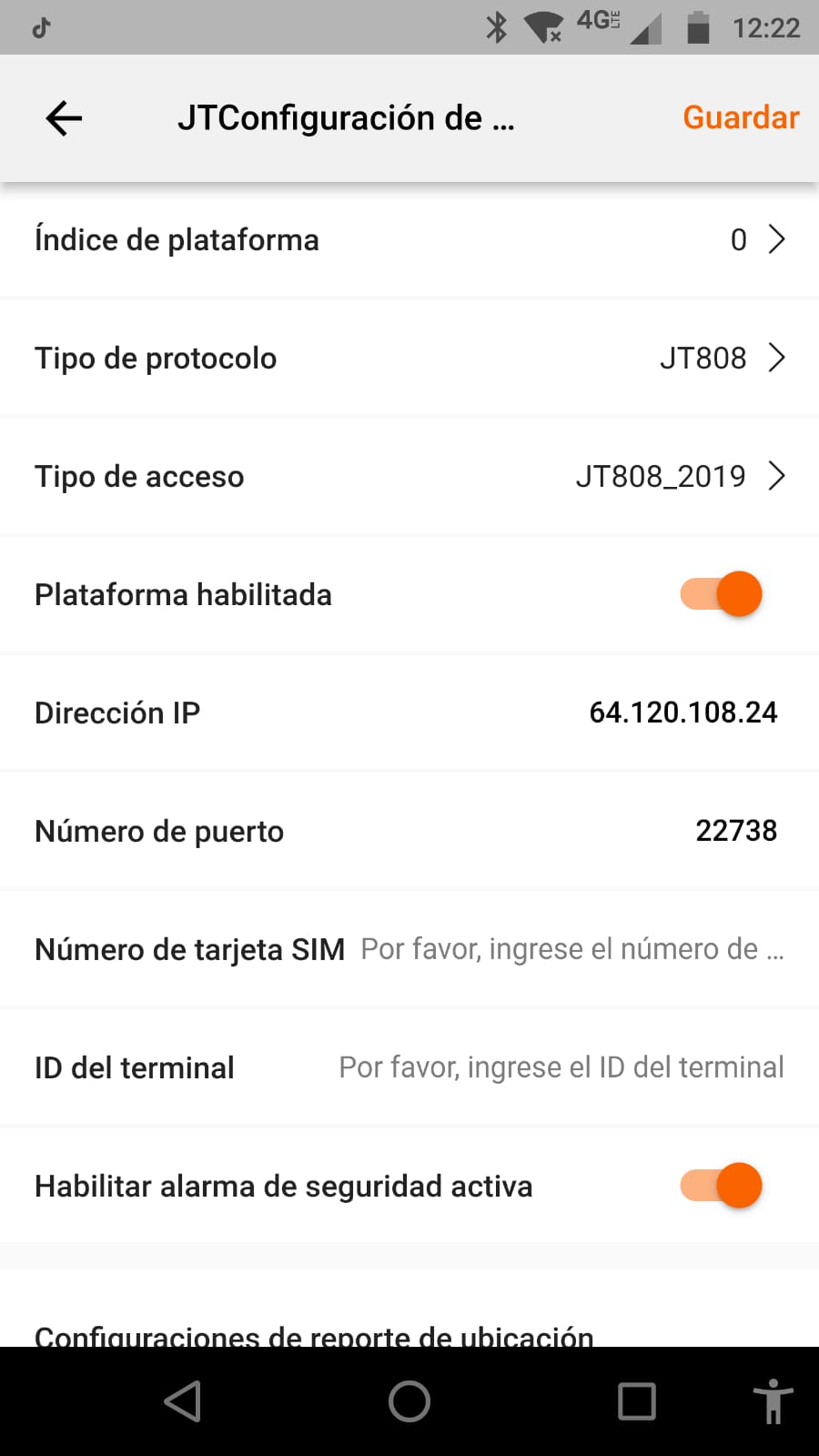The width and height of the screenshot is (819, 1456).
Task: Open the recent apps overview
Action: 636,1401
